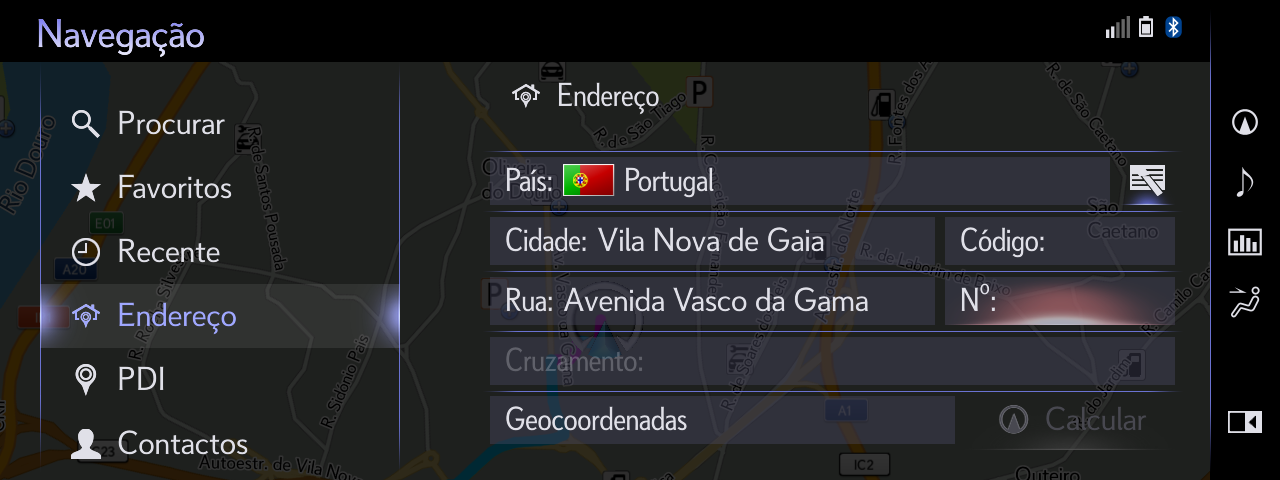The height and width of the screenshot is (480, 1280).
Task: Change the País field set to Portugal
Action: click(798, 181)
